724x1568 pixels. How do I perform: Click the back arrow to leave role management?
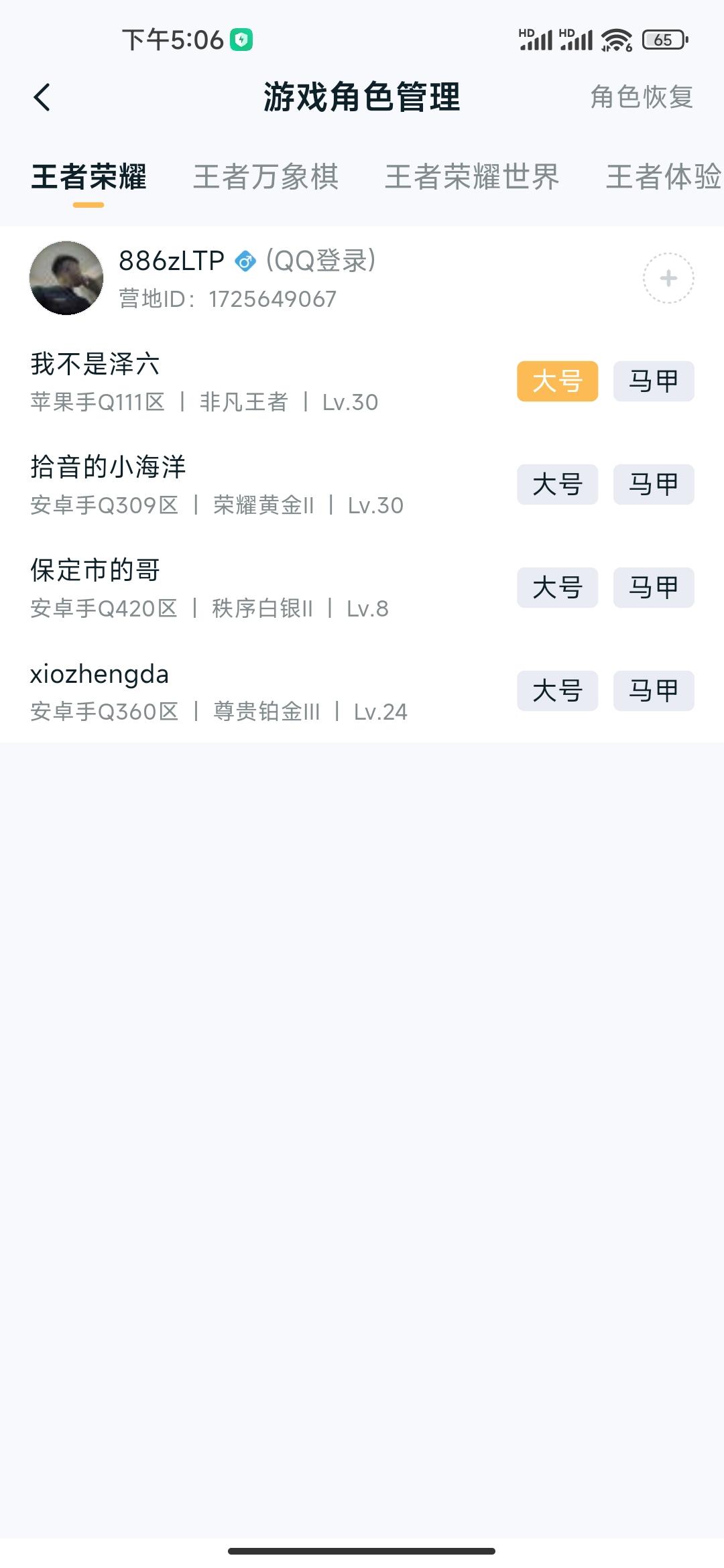coord(42,97)
